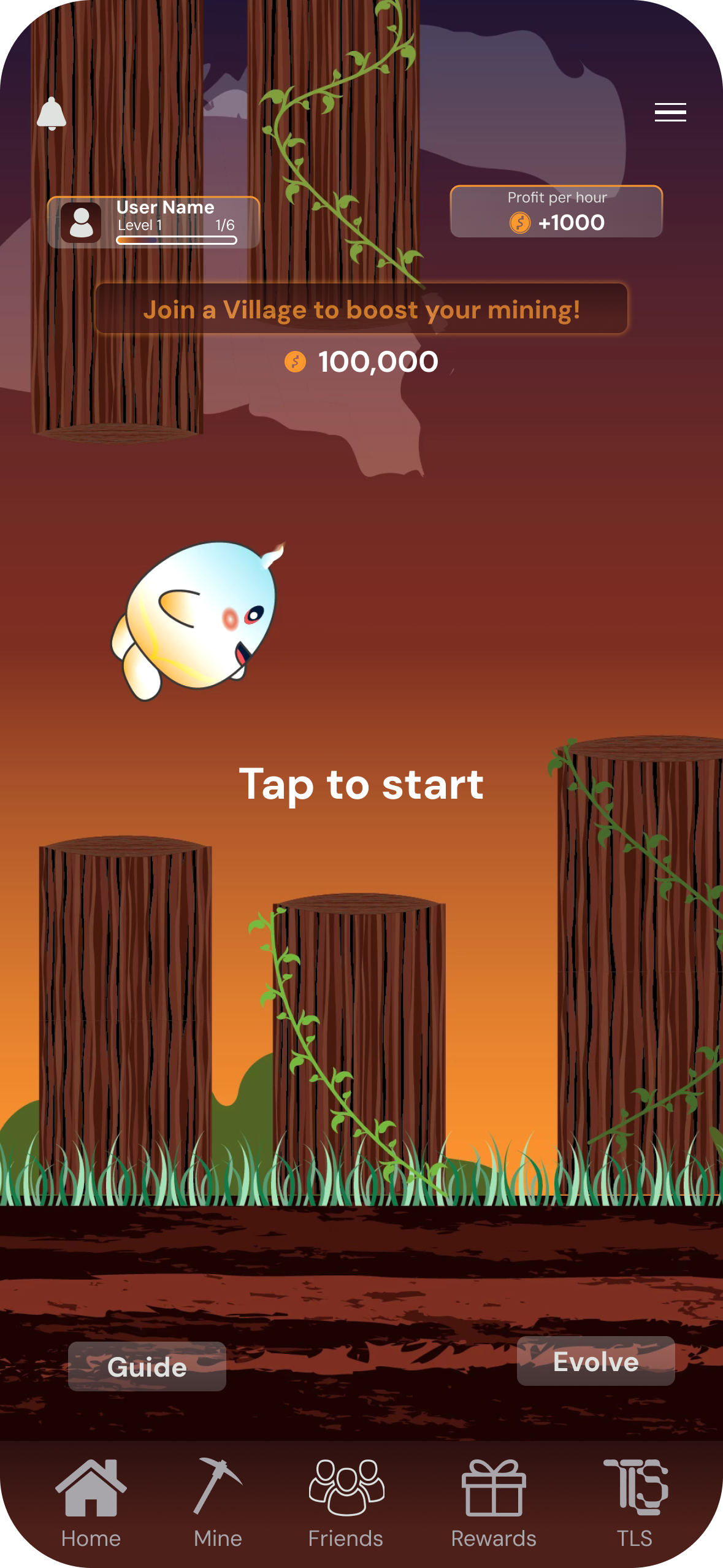The height and width of the screenshot is (1568, 723).
Task: Tap to start the game
Action: click(361, 784)
